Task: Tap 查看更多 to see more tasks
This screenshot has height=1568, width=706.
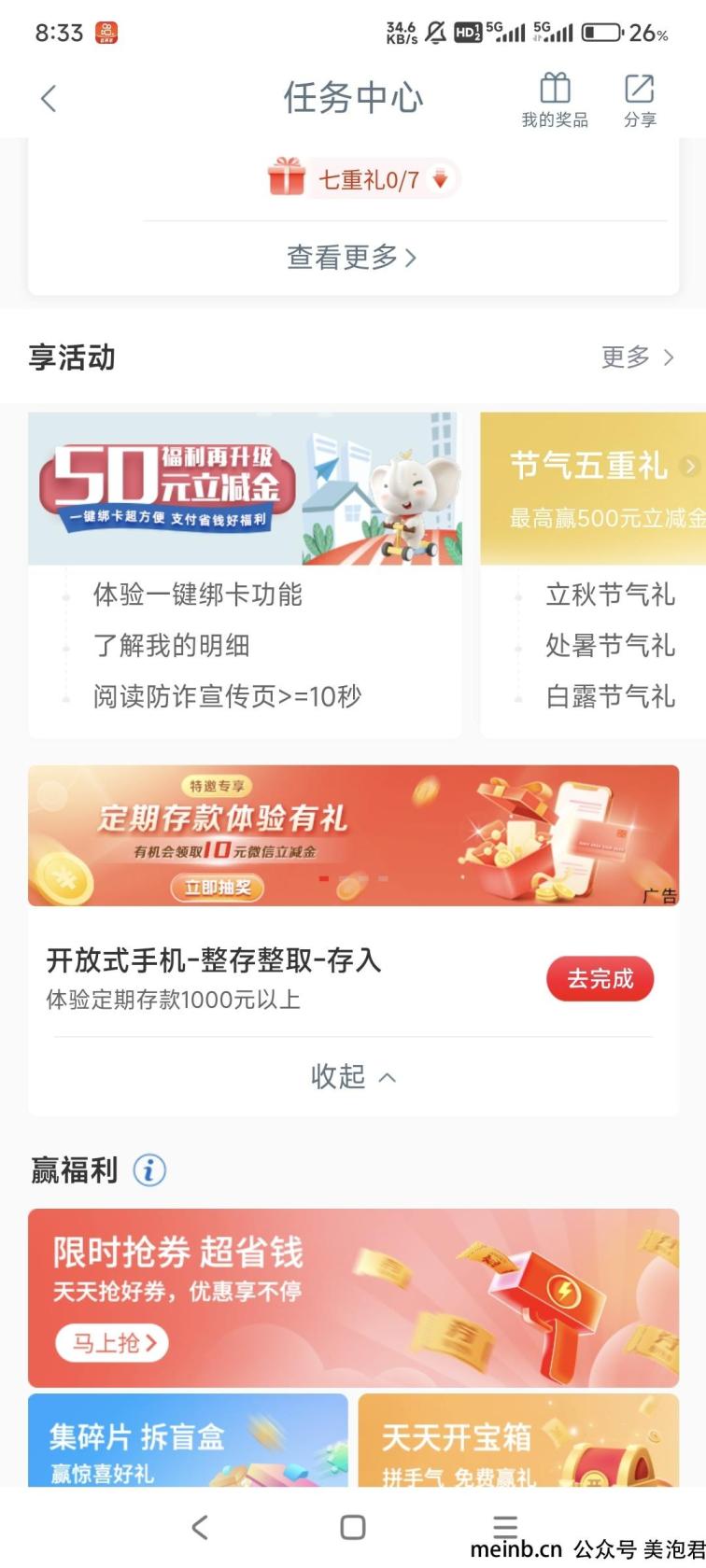Action: coord(351,257)
